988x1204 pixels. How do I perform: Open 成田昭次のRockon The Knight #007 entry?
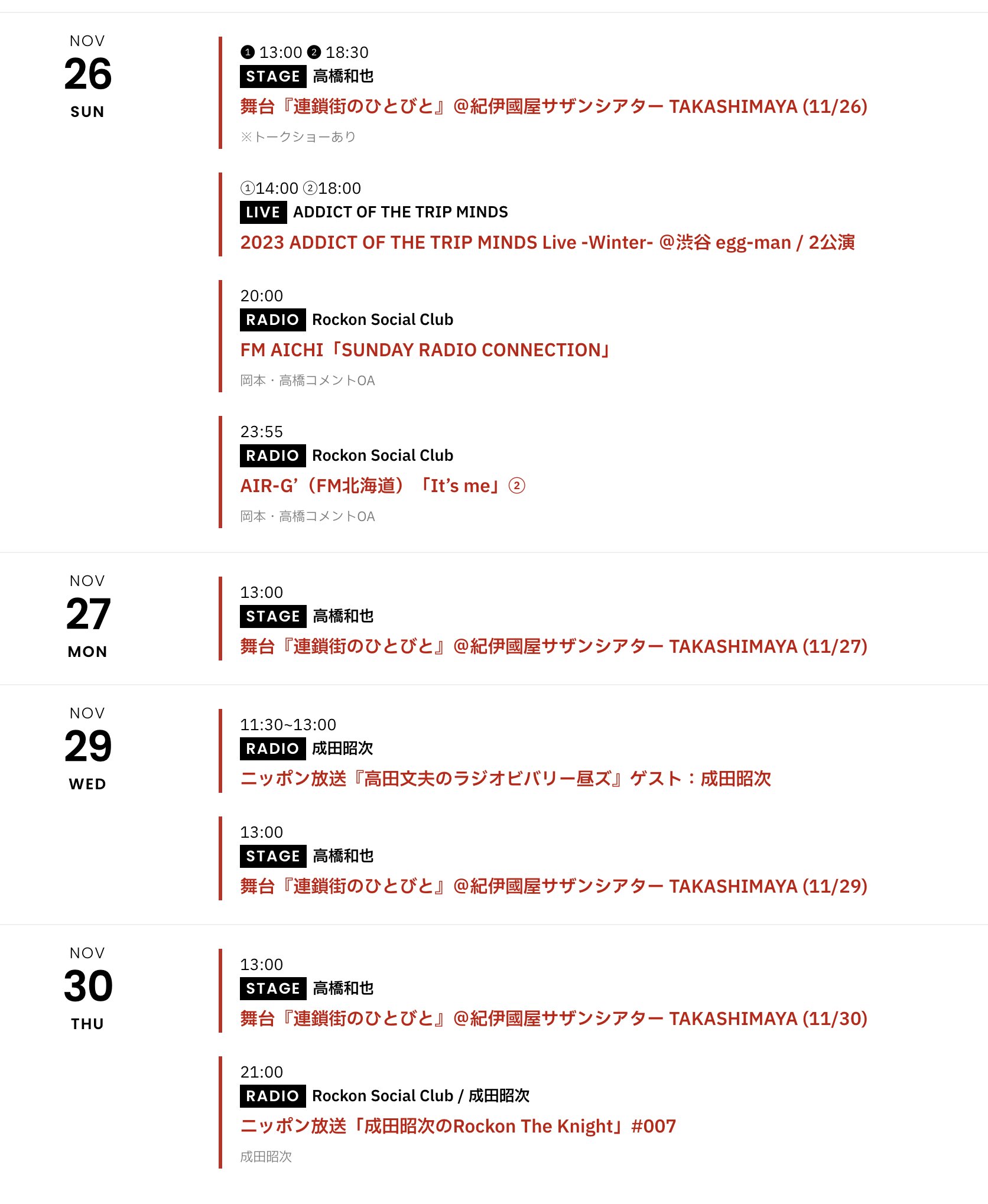pyautogui.click(x=457, y=1127)
